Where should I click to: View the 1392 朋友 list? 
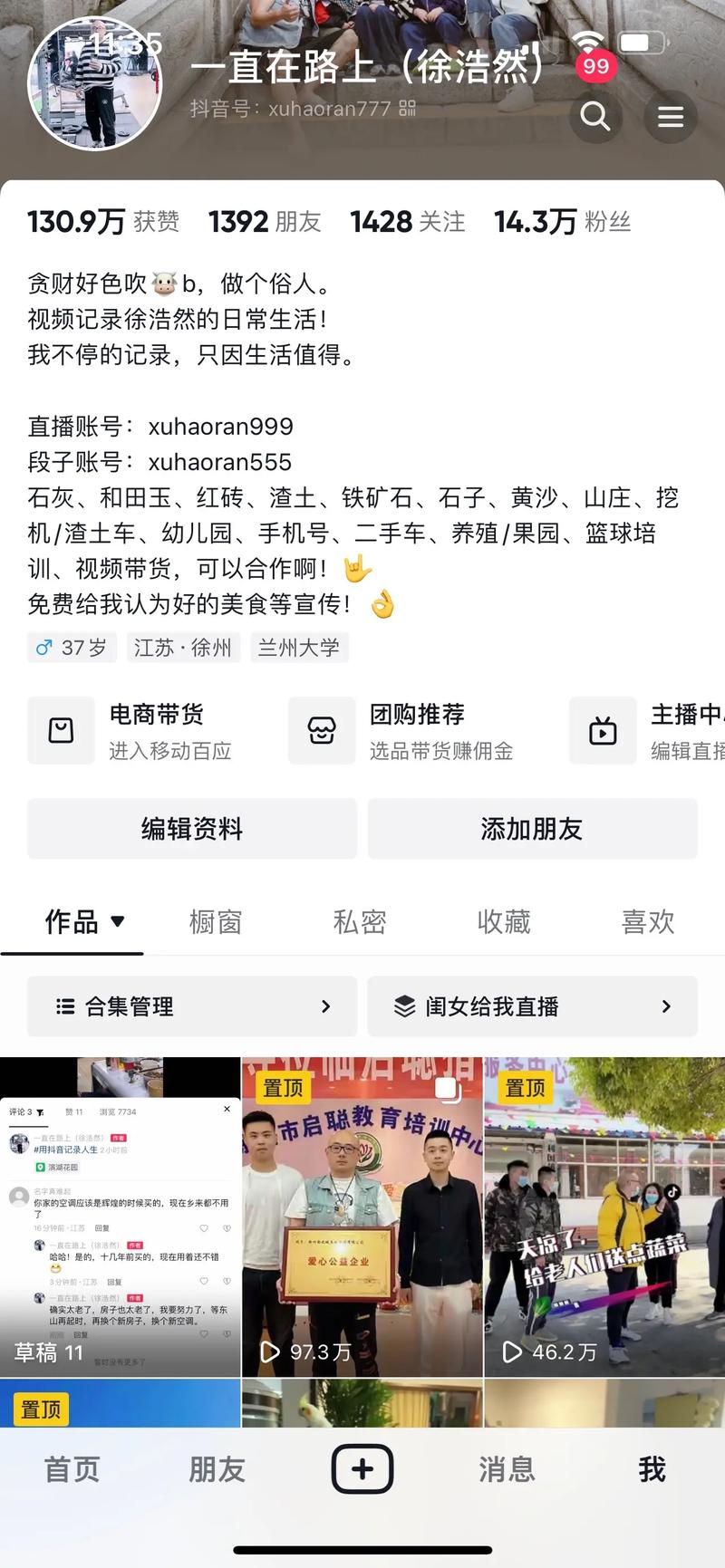[x=265, y=222]
